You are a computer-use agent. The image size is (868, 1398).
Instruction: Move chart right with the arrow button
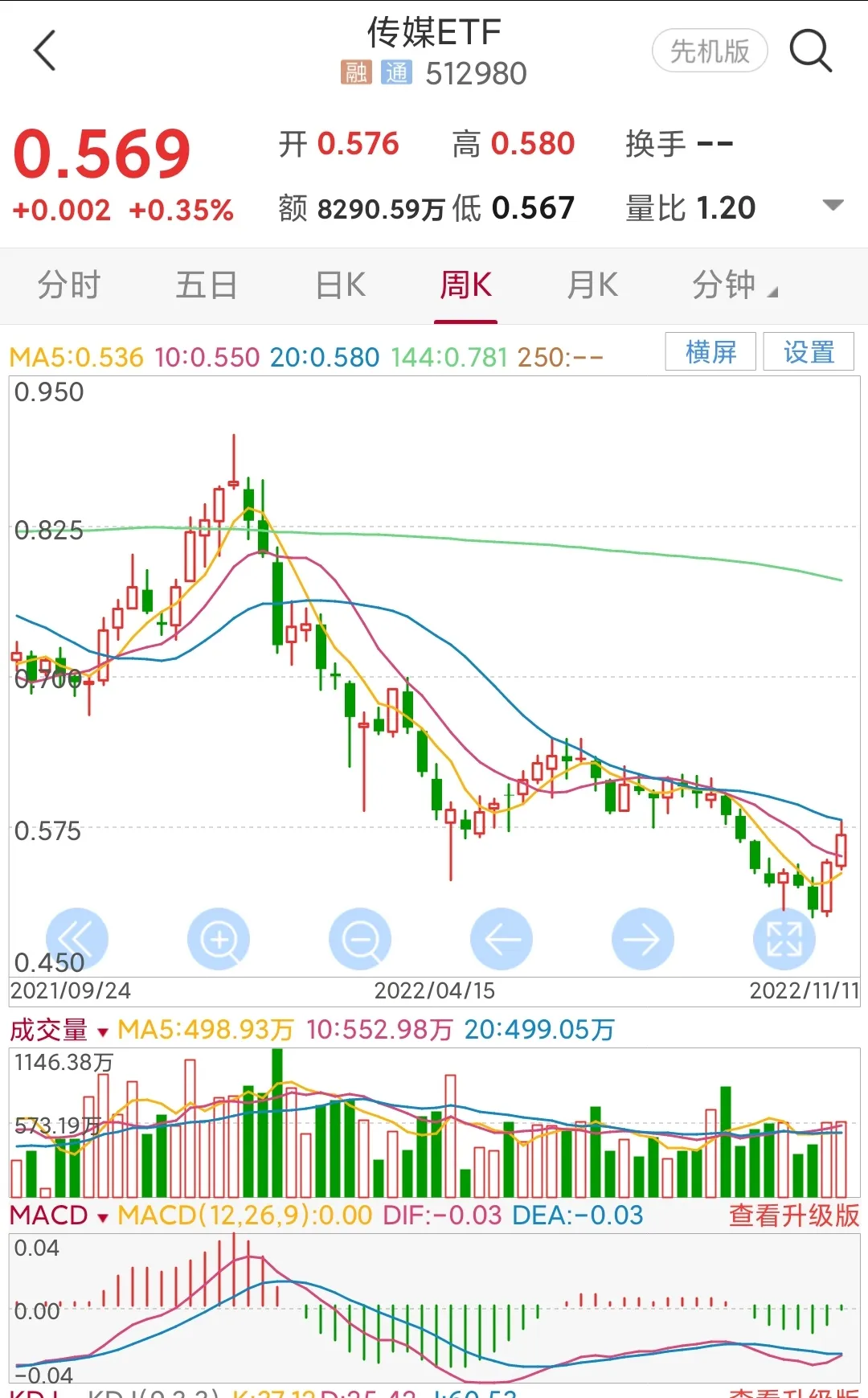tap(642, 938)
